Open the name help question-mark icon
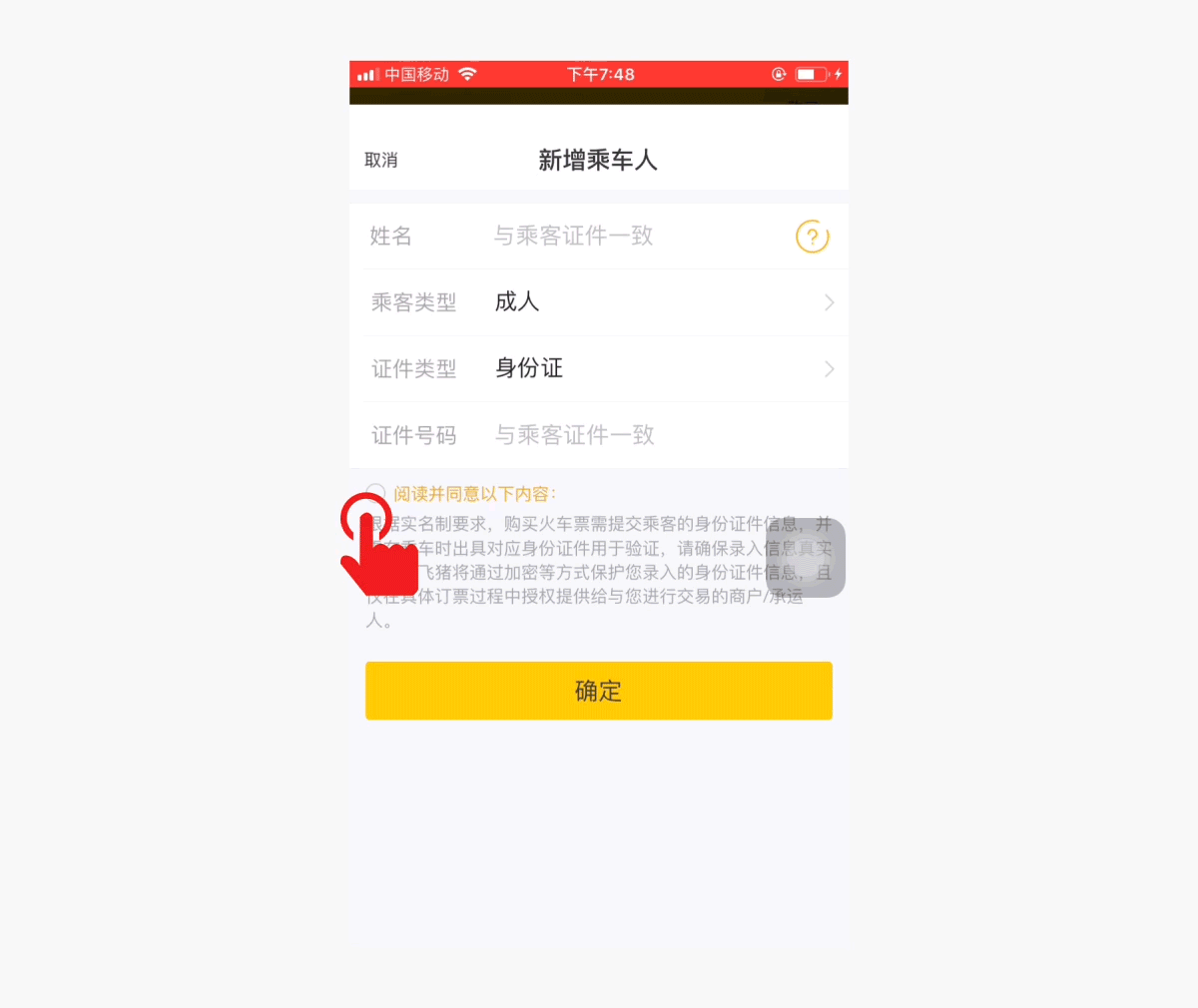This screenshot has width=1198, height=1008. 812,237
